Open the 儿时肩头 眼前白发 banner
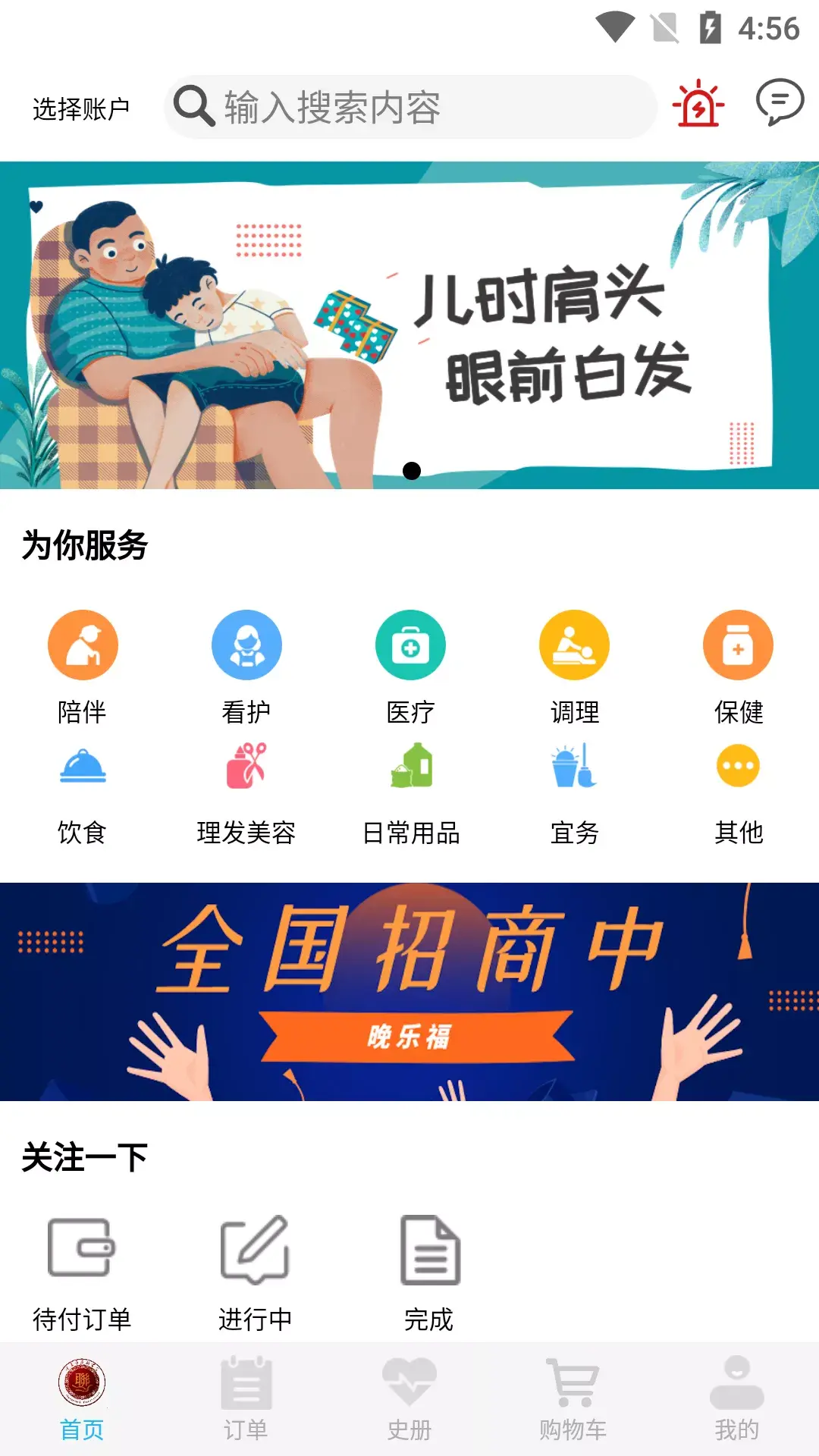This screenshot has width=819, height=1456. click(x=409, y=326)
